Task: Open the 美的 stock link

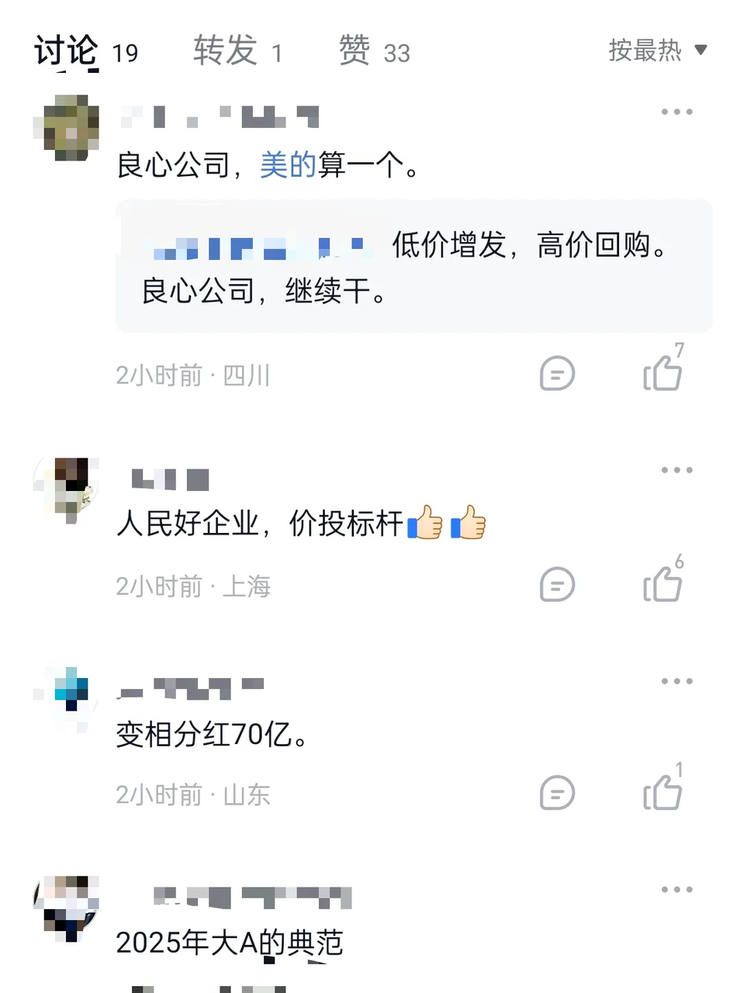Action: [284, 164]
